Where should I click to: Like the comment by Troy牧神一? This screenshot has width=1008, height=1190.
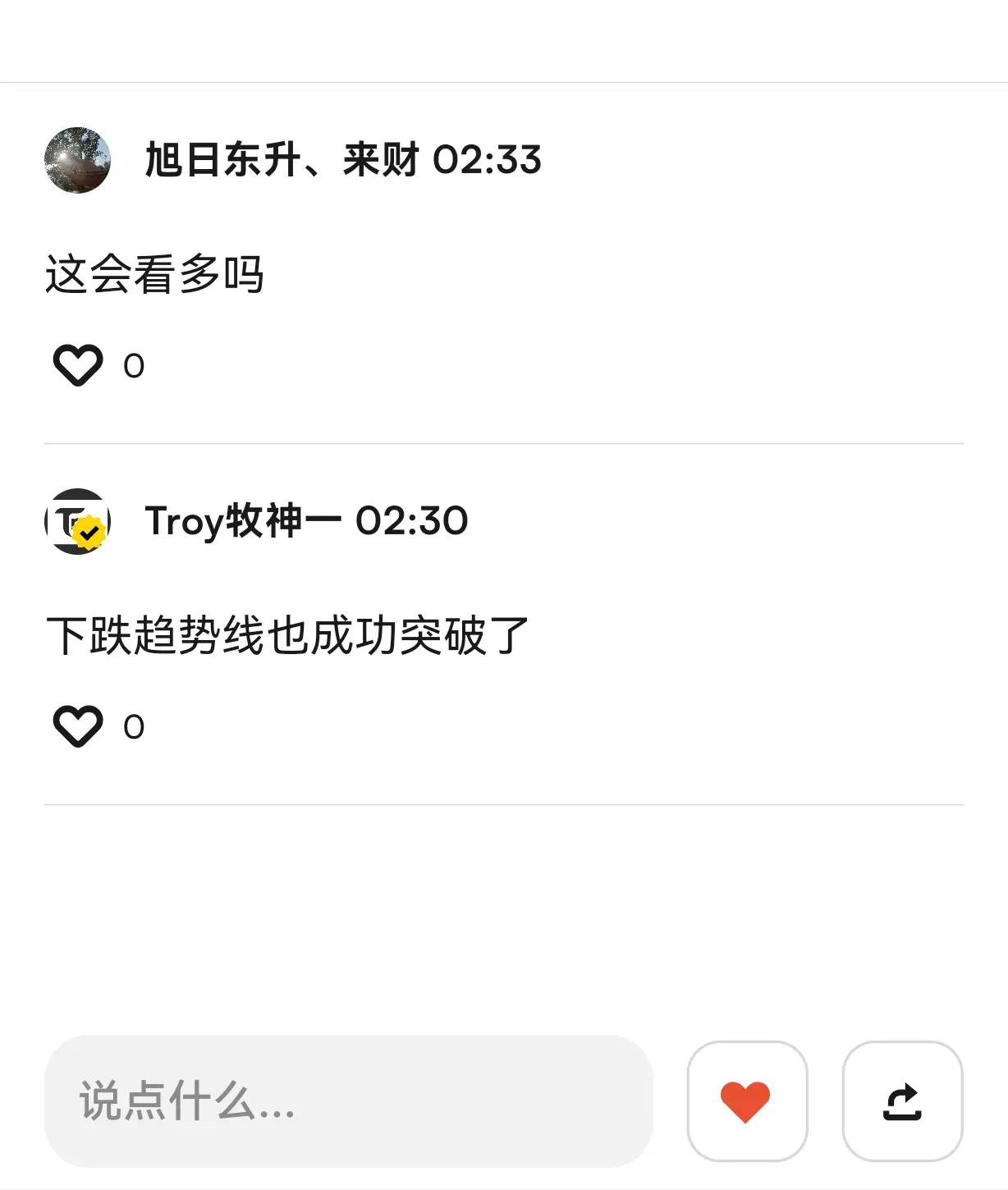(78, 726)
